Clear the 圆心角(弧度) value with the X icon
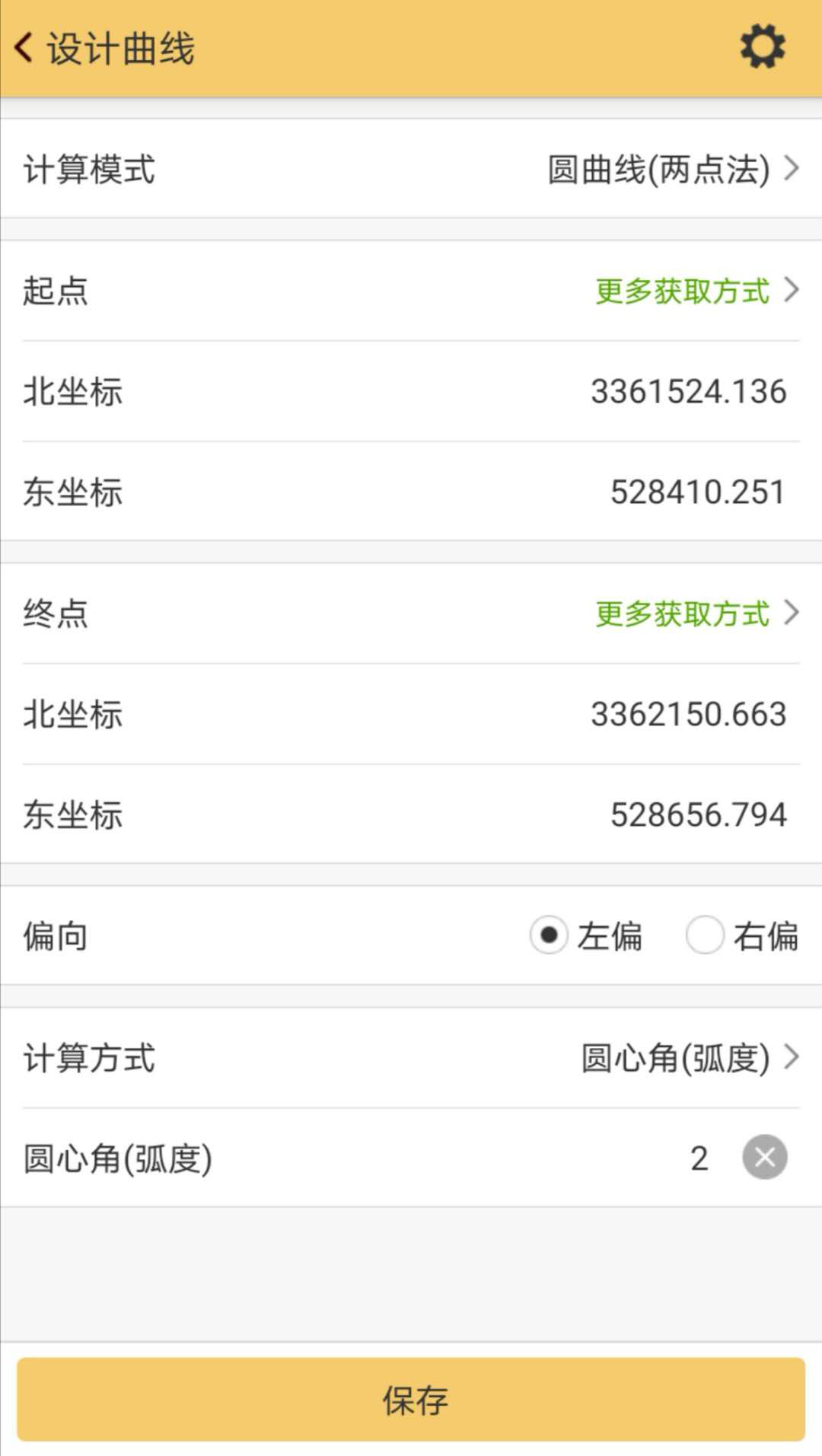The width and height of the screenshot is (822, 1456). tap(764, 1158)
